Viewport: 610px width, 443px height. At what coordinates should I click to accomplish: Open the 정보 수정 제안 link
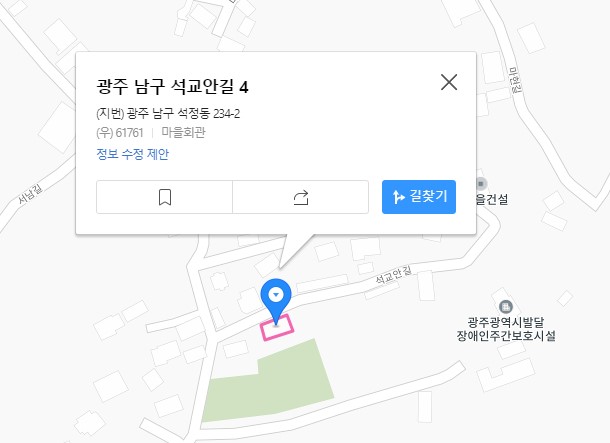tap(133, 154)
